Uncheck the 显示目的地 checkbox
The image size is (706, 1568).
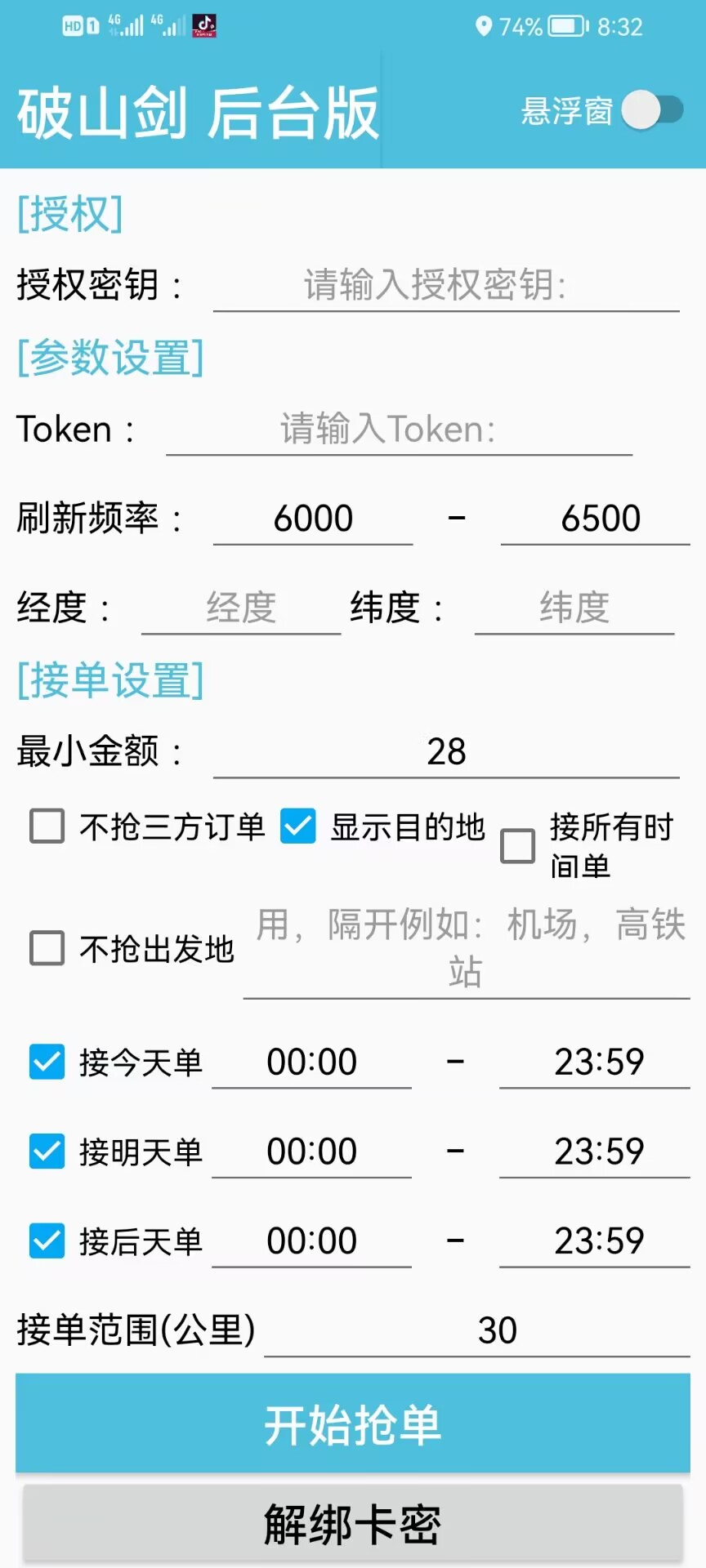pyautogui.click(x=298, y=826)
